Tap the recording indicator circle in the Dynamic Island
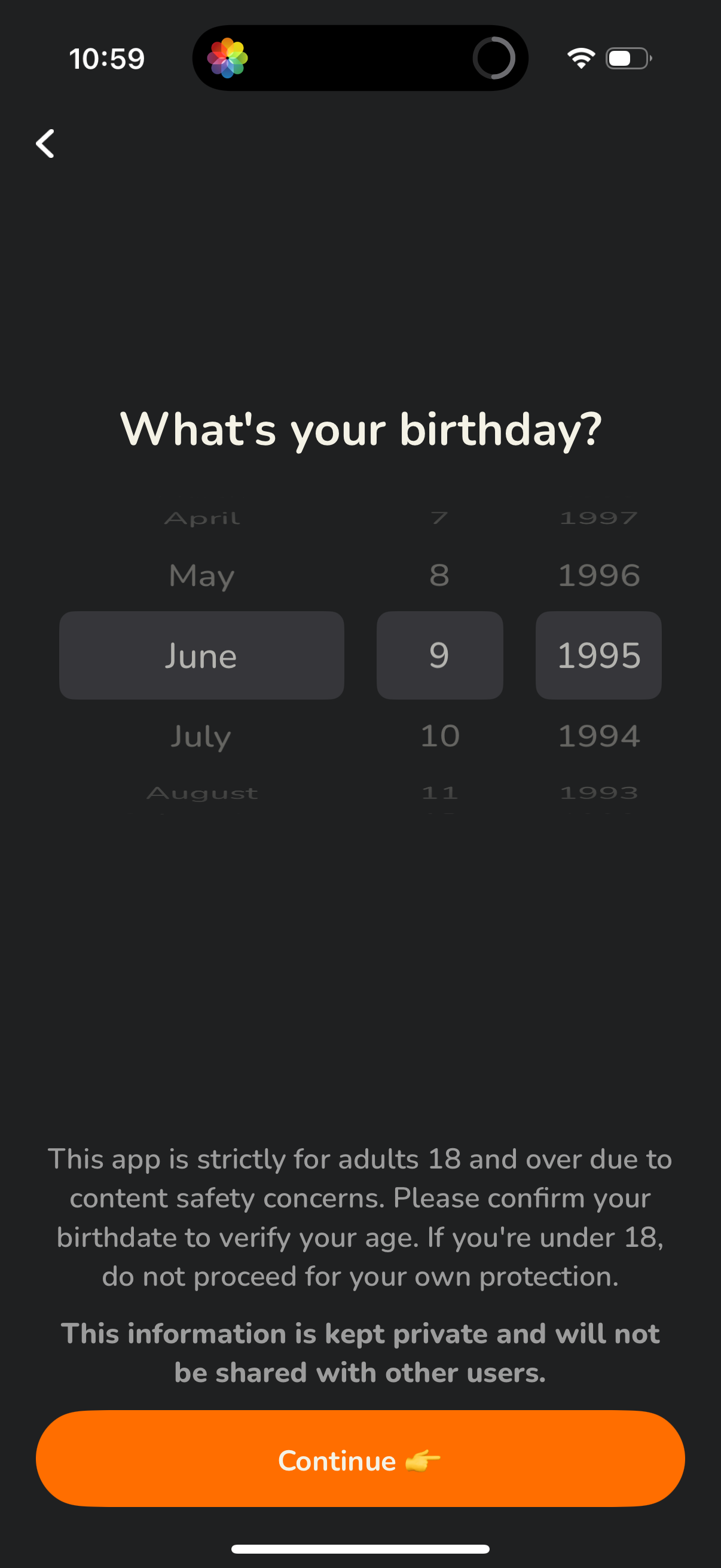 coord(494,57)
